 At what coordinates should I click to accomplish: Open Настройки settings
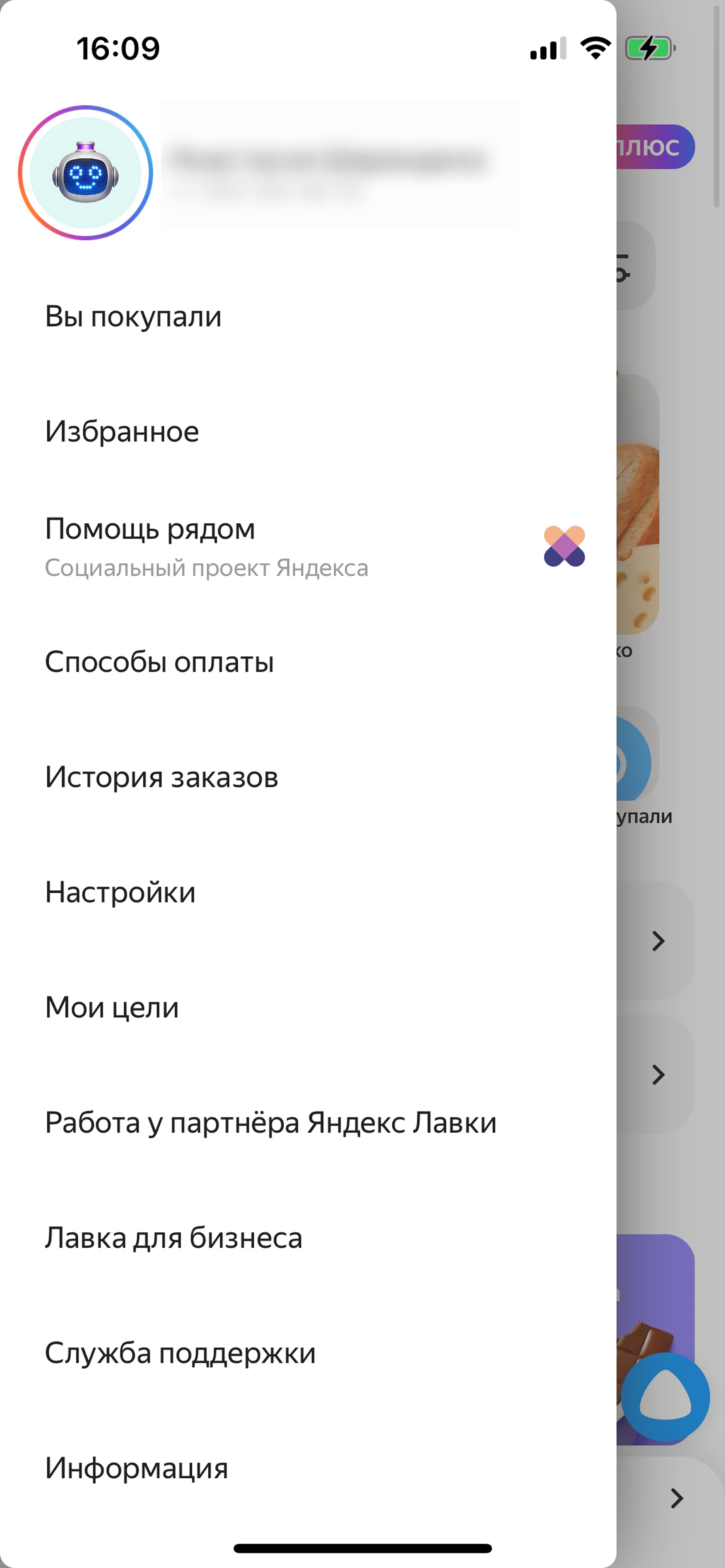click(308, 892)
